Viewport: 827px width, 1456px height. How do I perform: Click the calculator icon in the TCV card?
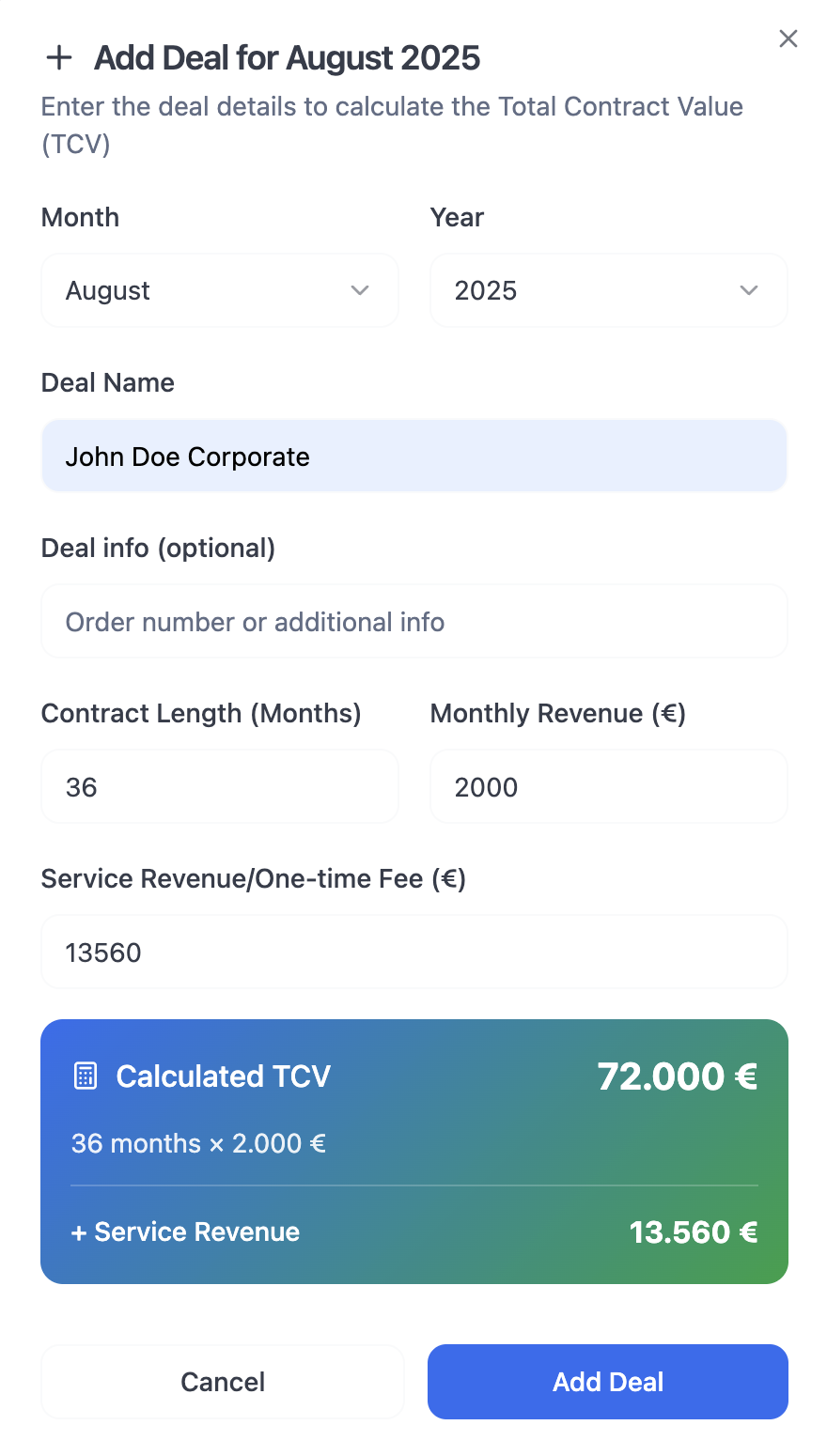85,1076
